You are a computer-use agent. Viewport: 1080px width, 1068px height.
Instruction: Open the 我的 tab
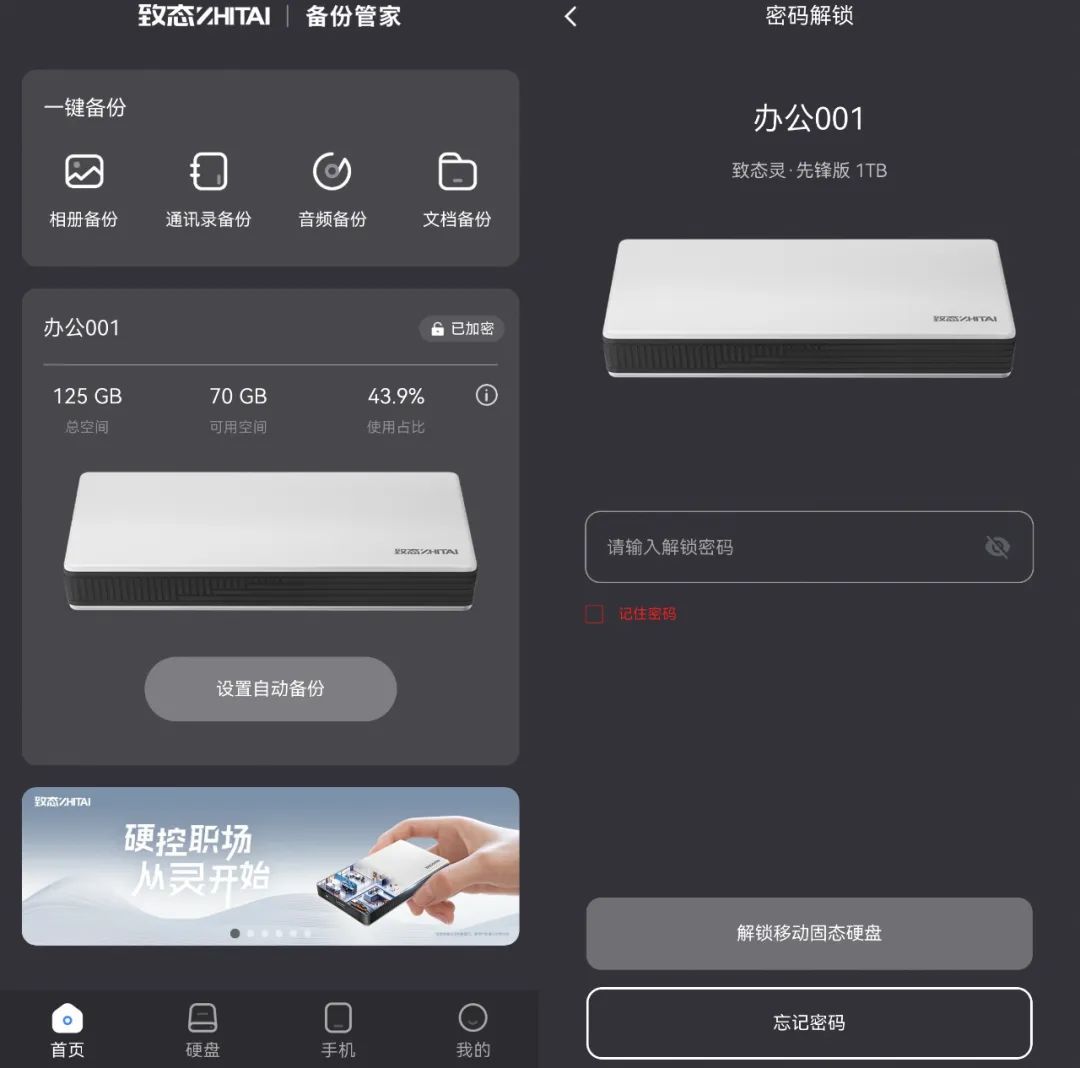pos(473,1030)
